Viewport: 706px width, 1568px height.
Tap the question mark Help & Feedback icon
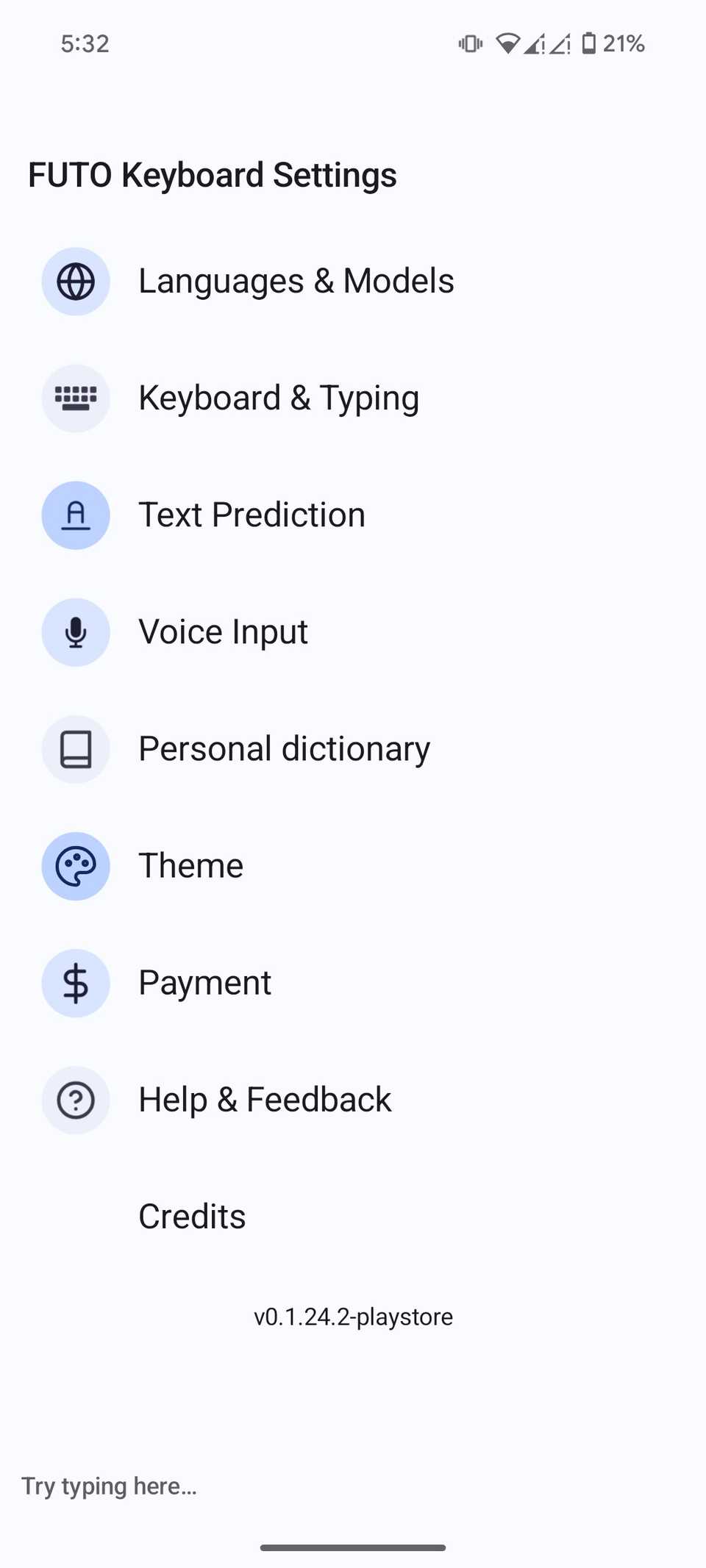[x=76, y=1100]
